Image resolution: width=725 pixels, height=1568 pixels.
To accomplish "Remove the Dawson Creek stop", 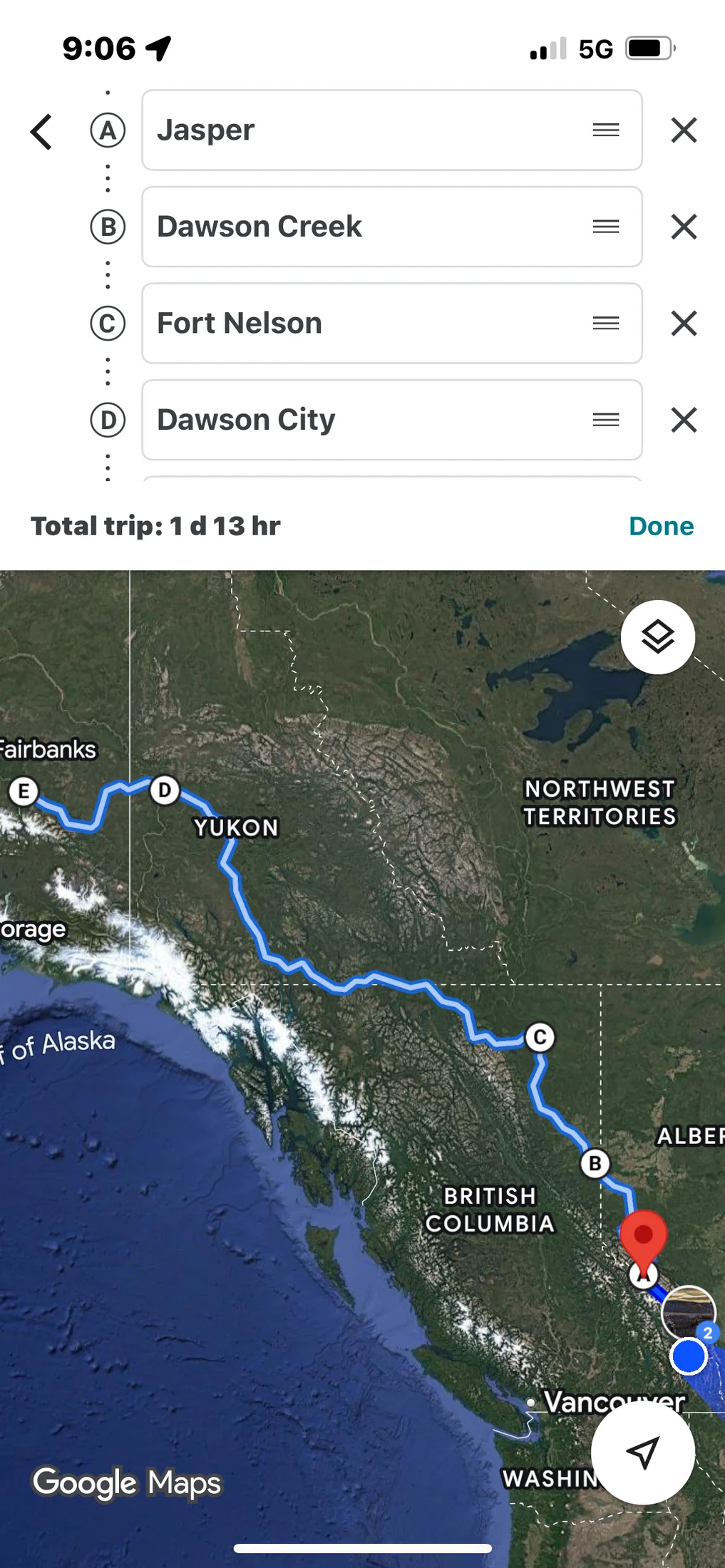I will (x=684, y=227).
